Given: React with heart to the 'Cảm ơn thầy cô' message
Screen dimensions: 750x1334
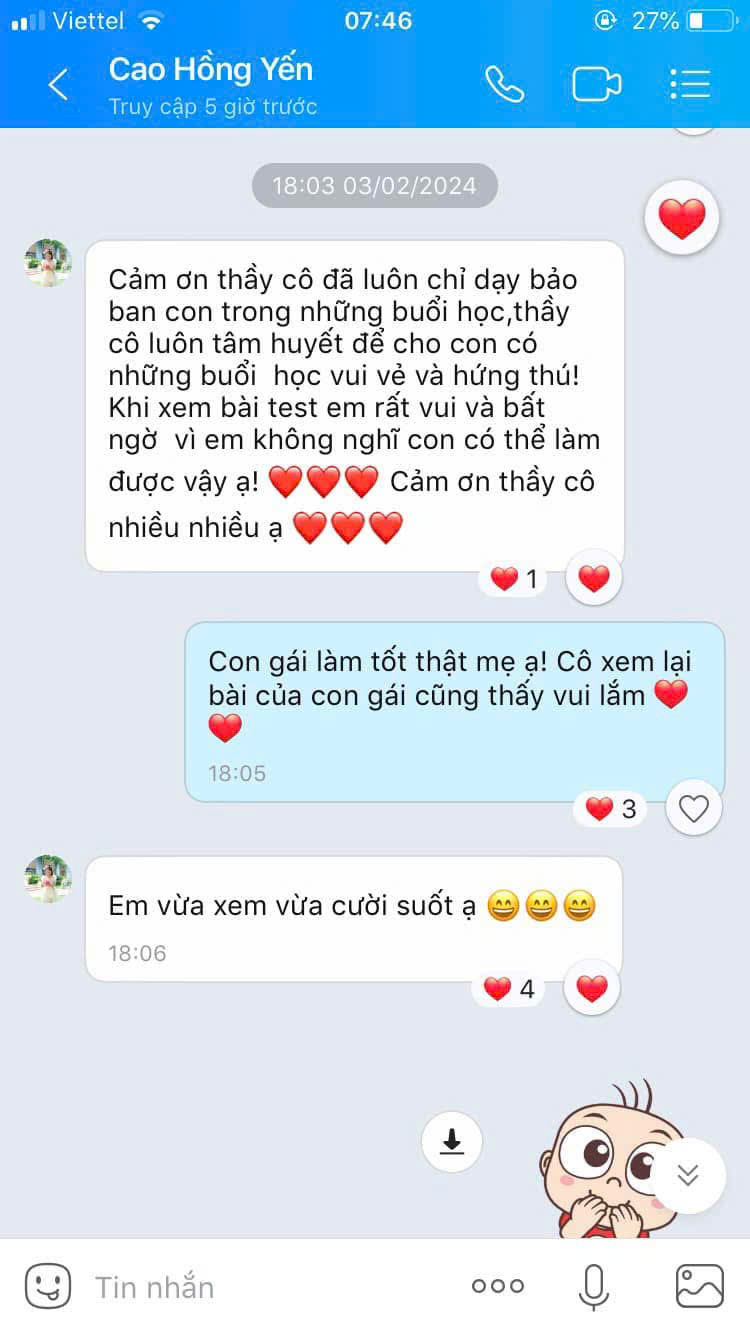Looking at the screenshot, I should point(594,578).
